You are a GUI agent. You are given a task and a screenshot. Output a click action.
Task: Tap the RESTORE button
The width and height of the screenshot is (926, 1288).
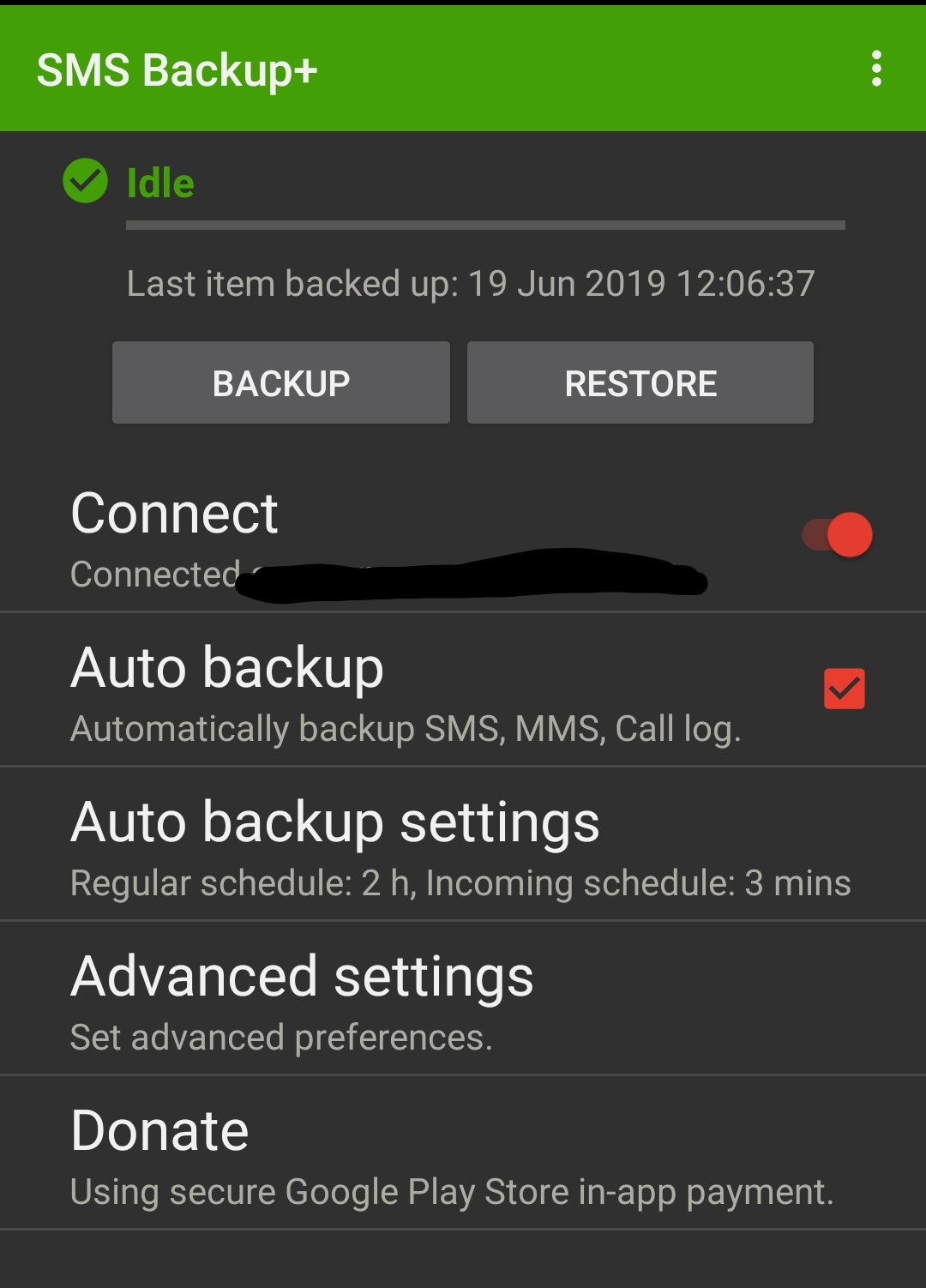[x=640, y=382]
